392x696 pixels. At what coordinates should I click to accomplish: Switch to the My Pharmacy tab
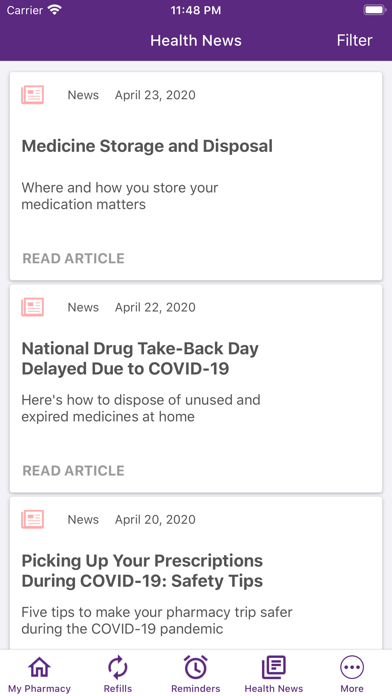coord(39,674)
